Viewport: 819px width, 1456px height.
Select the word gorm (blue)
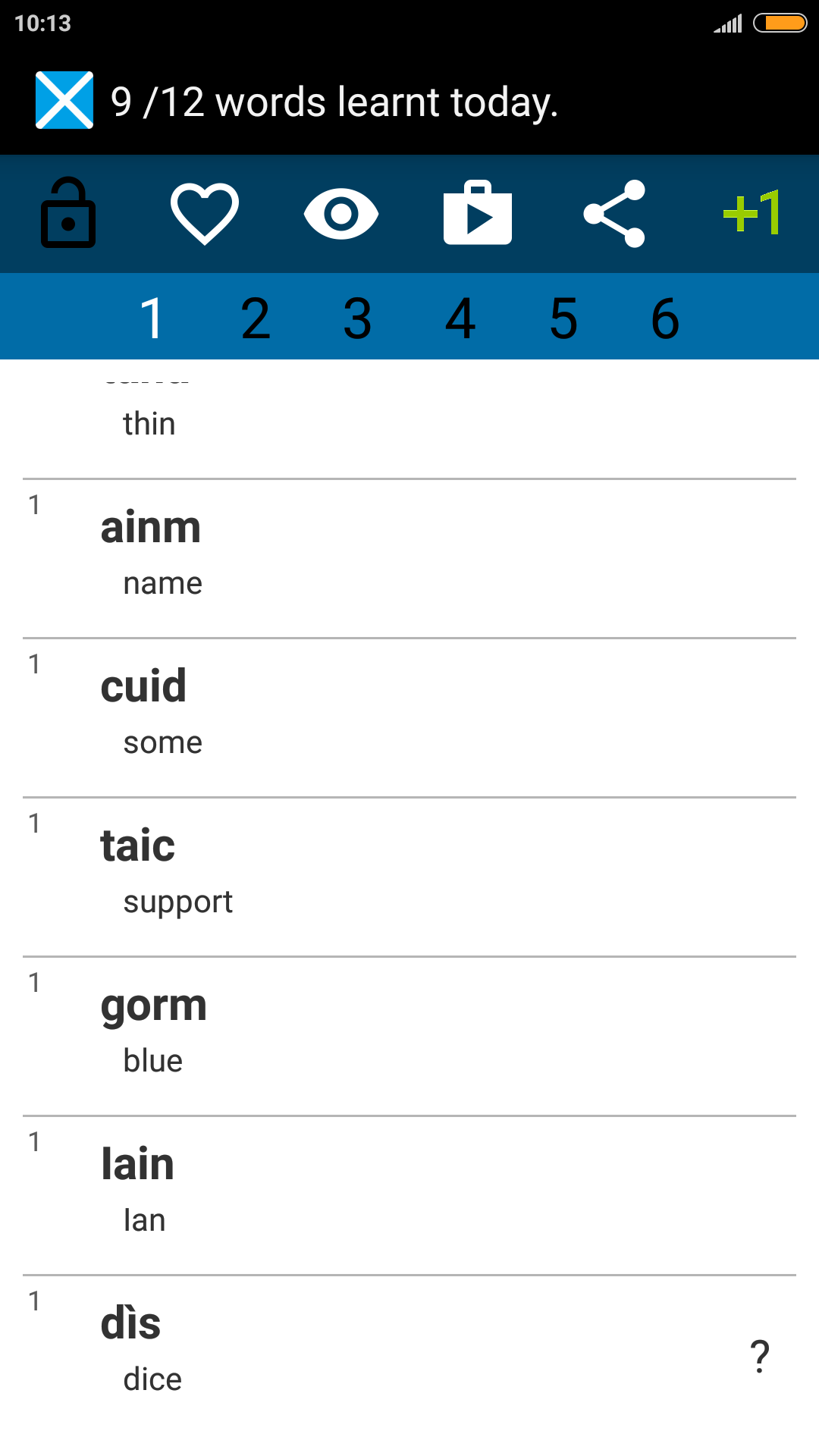point(409,1035)
